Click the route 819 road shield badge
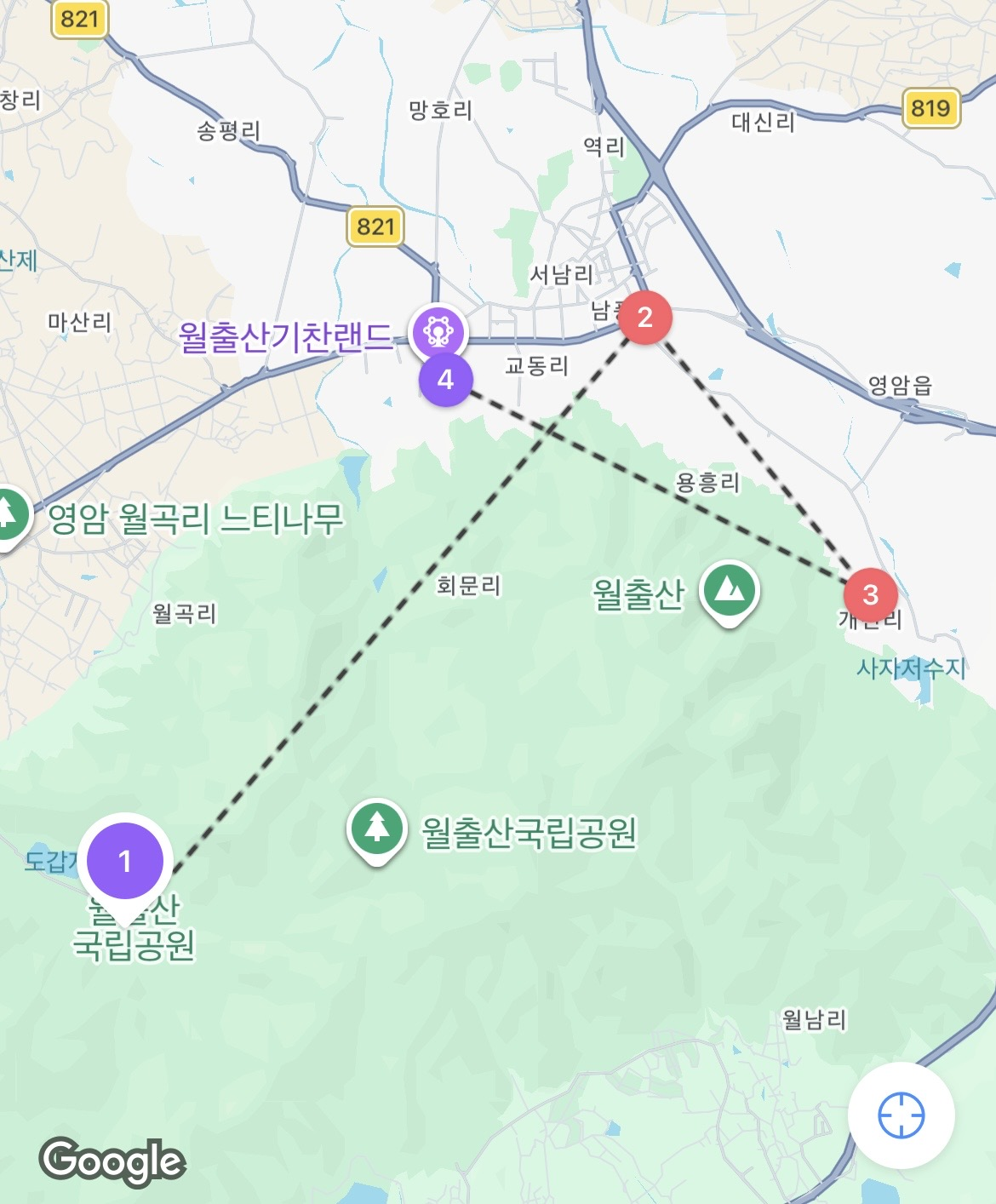The image size is (996, 1204). pos(930,108)
